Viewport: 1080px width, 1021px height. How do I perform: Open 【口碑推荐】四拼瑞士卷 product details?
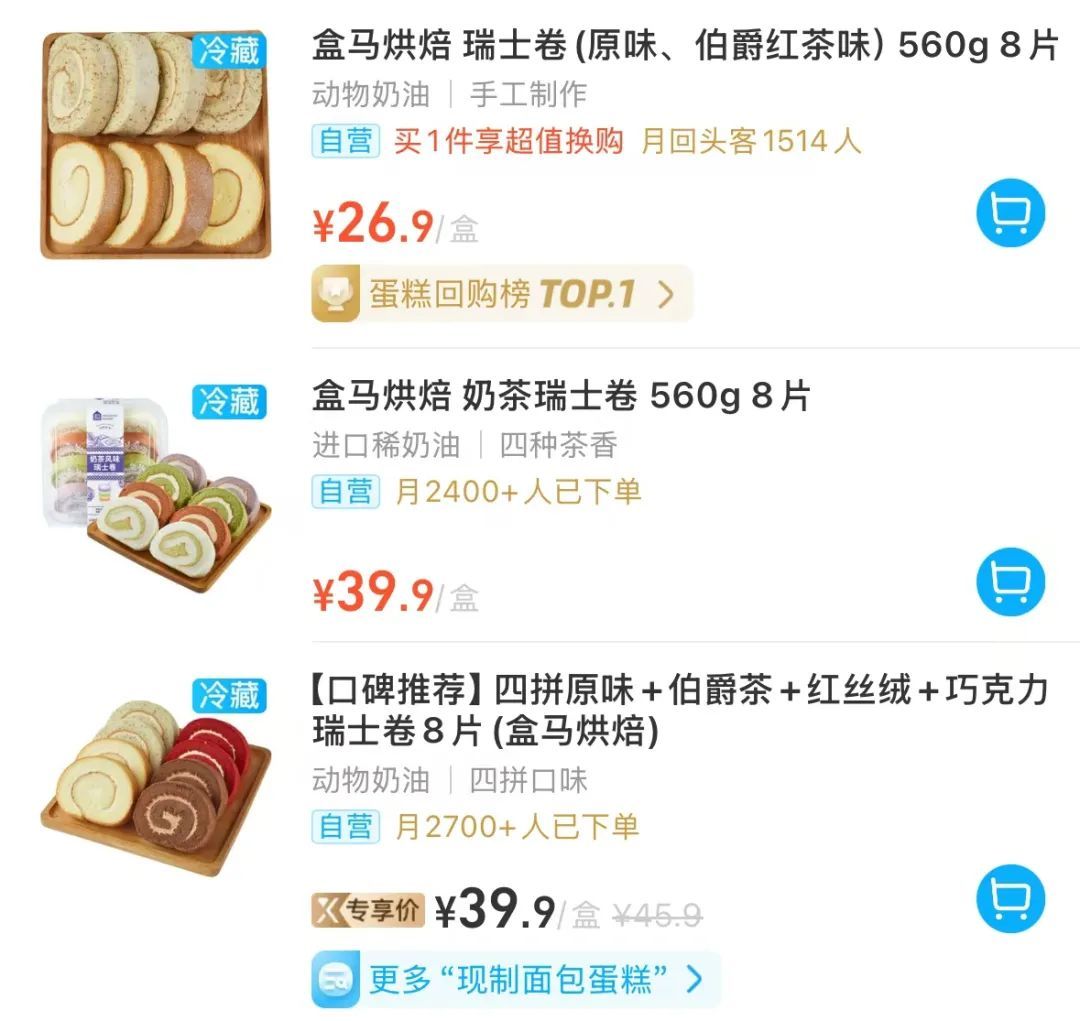coord(680,710)
